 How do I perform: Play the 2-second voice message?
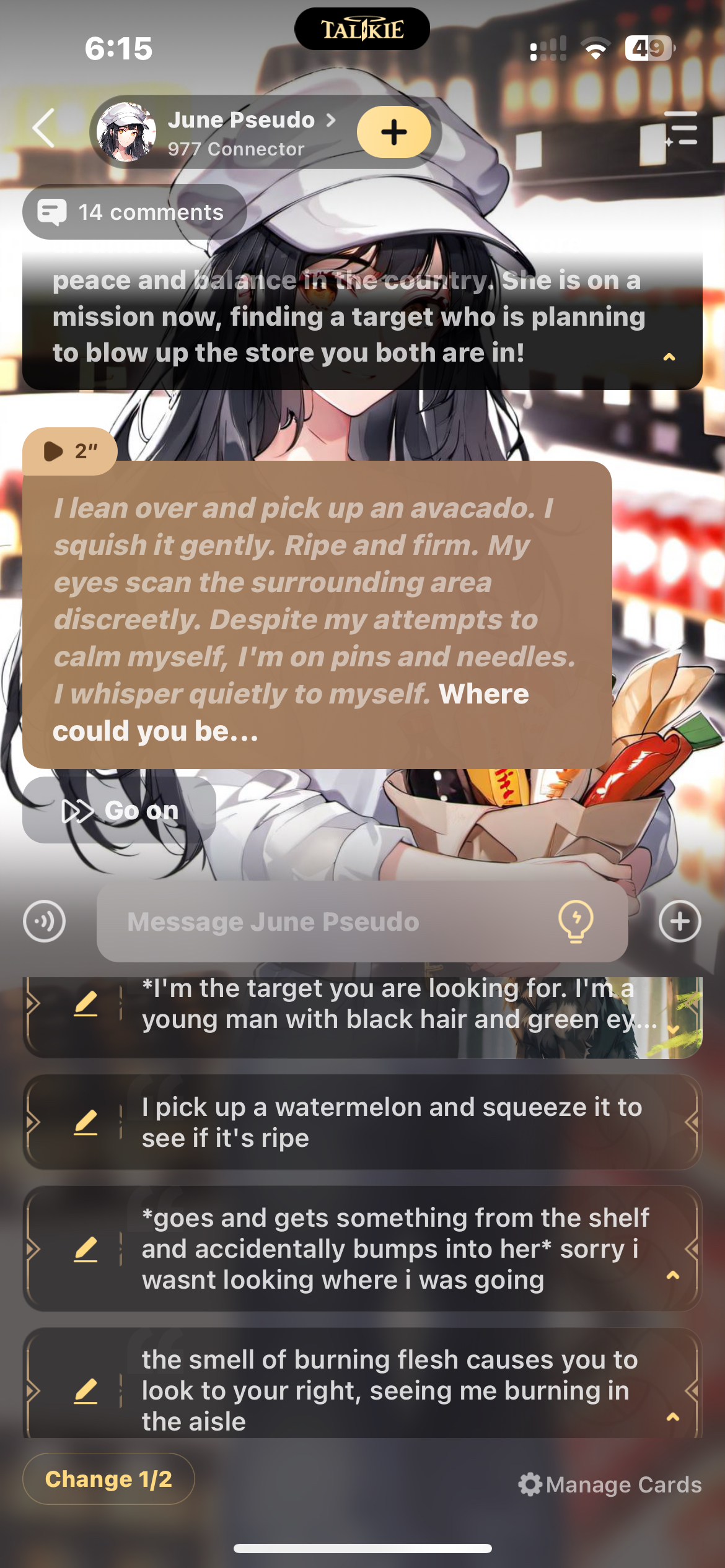coord(69,451)
